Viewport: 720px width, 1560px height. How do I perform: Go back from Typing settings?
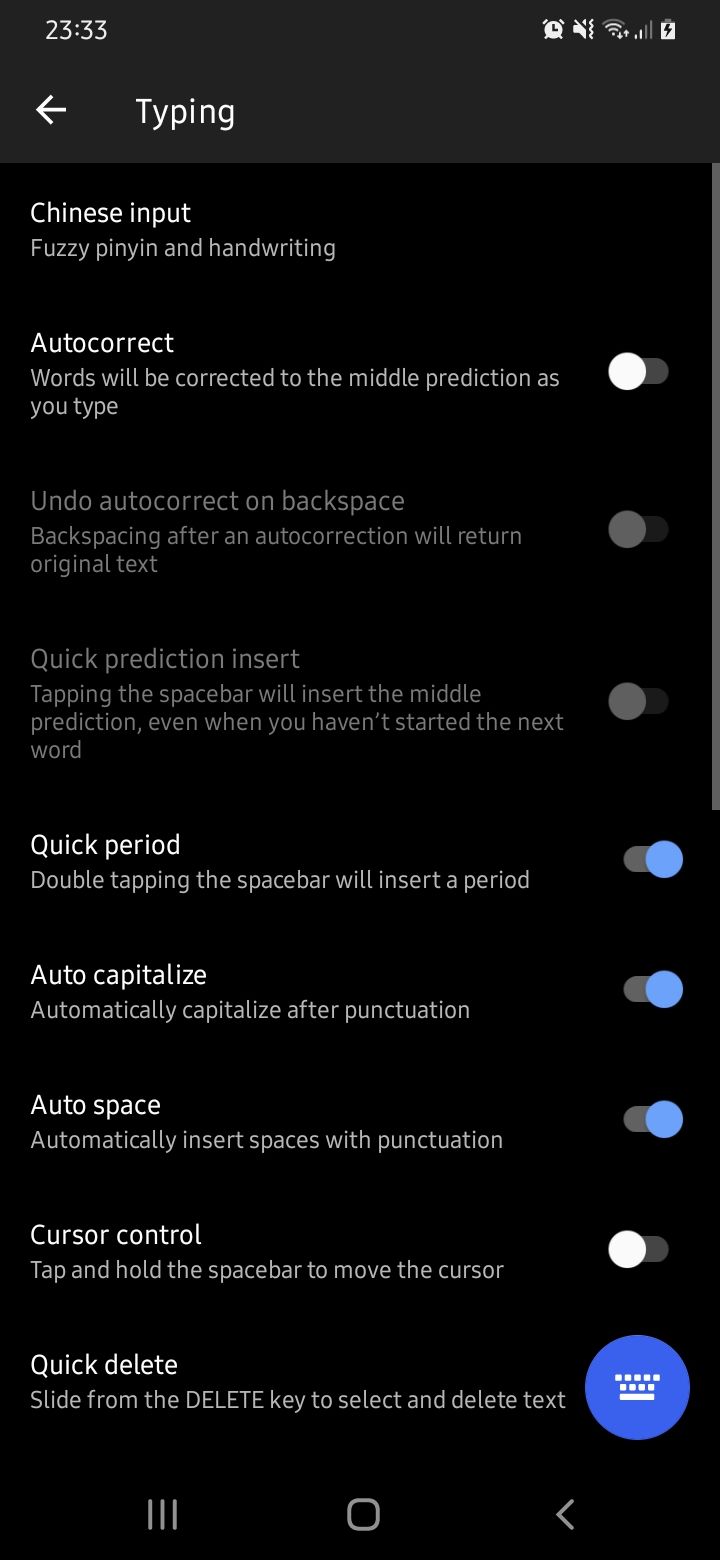click(51, 111)
